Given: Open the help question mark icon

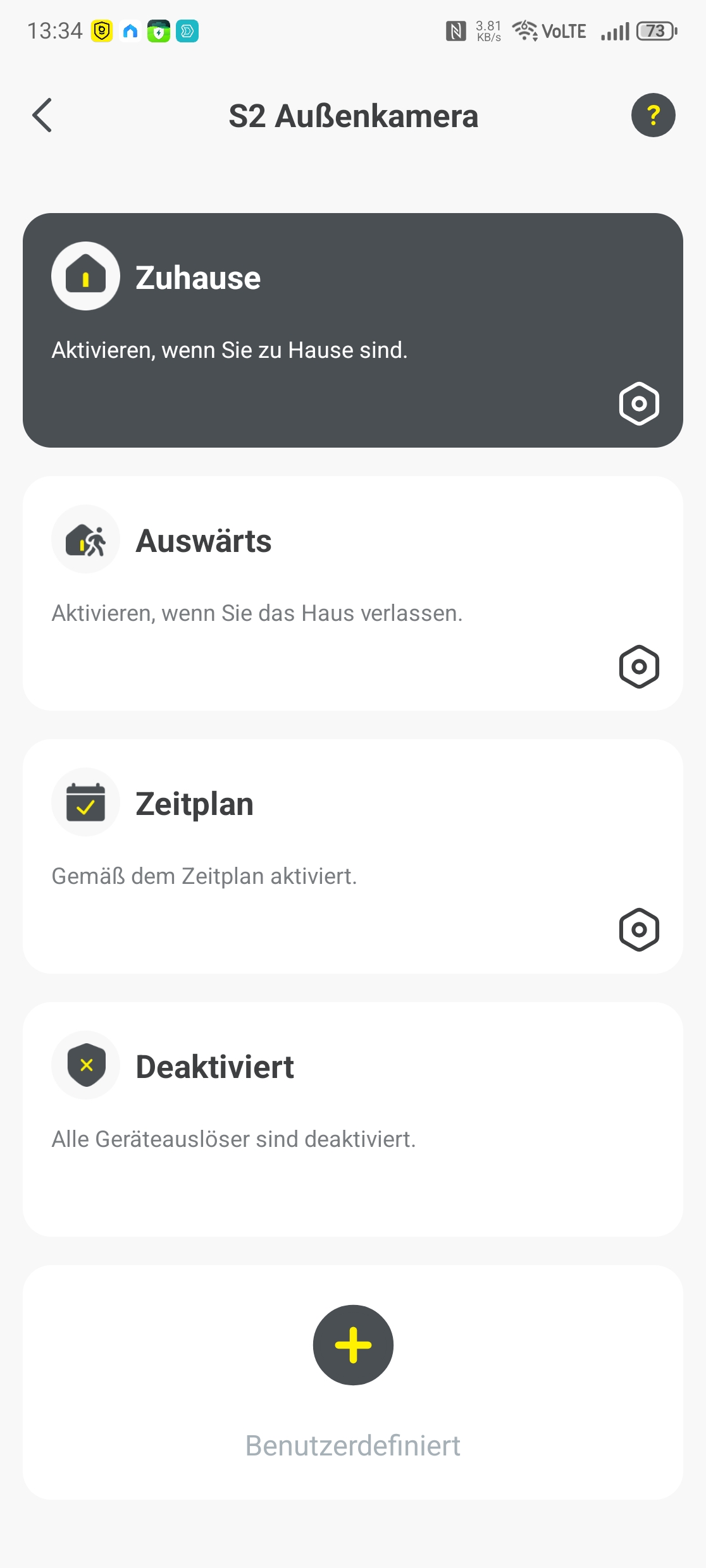Looking at the screenshot, I should click(x=652, y=115).
